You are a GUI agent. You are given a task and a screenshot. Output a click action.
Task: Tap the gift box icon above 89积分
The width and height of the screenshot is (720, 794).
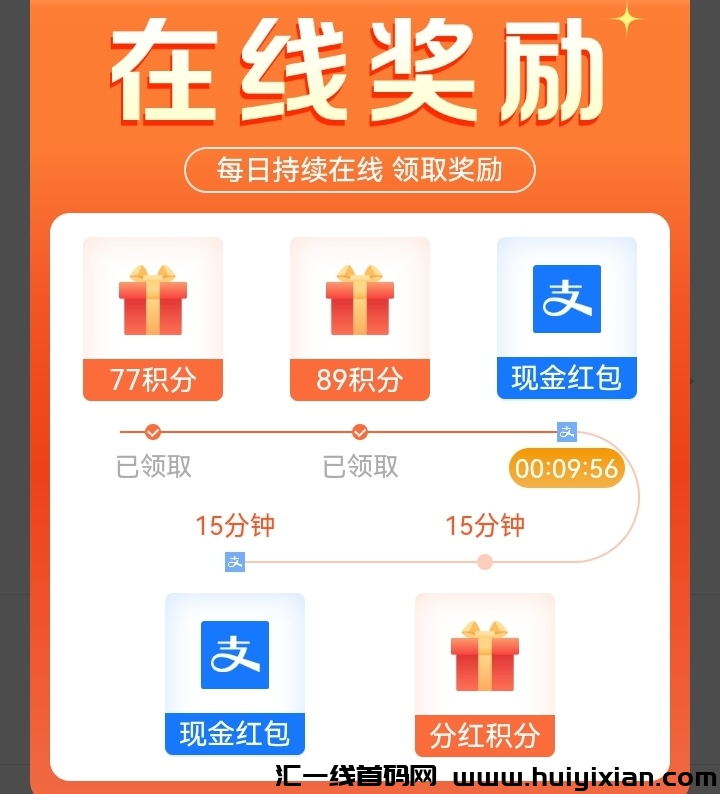359,300
